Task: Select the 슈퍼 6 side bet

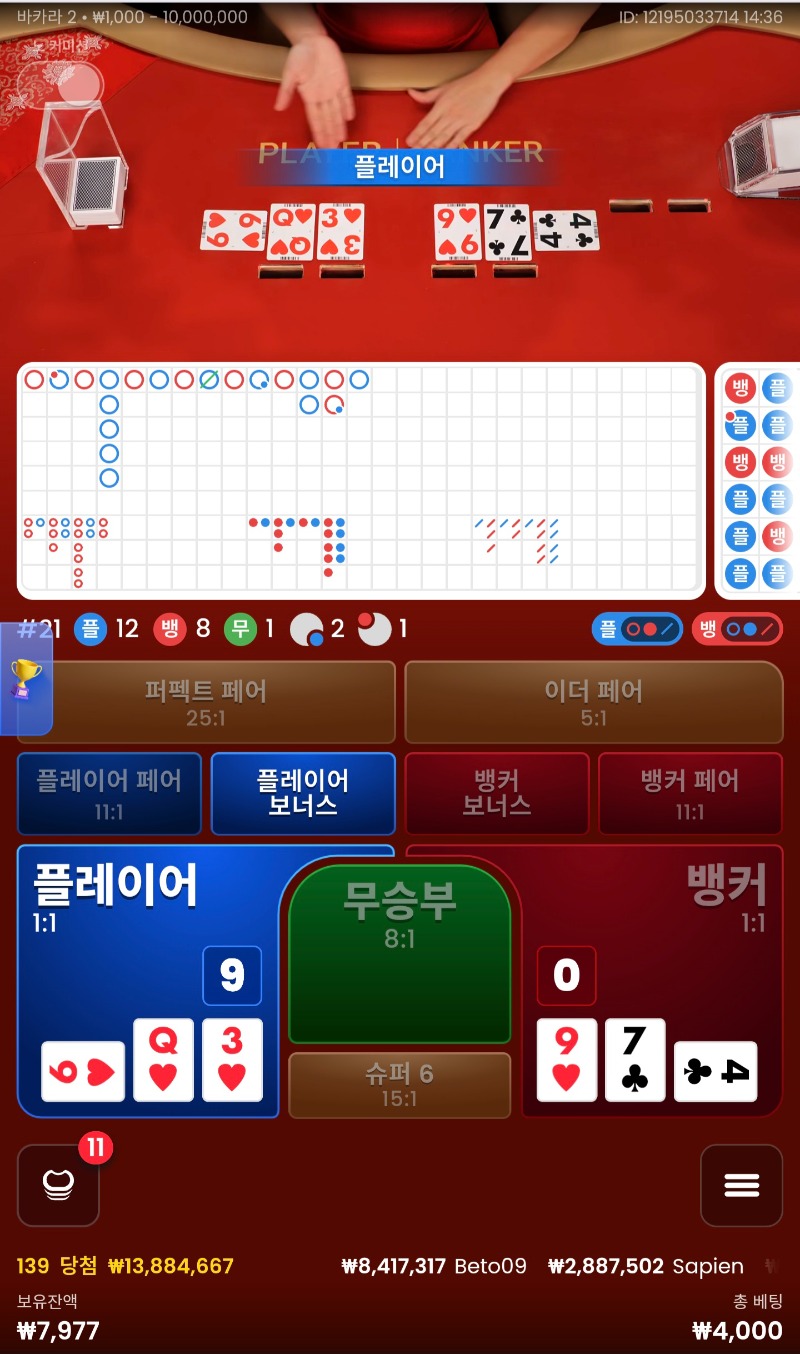Action: coord(399,1084)
